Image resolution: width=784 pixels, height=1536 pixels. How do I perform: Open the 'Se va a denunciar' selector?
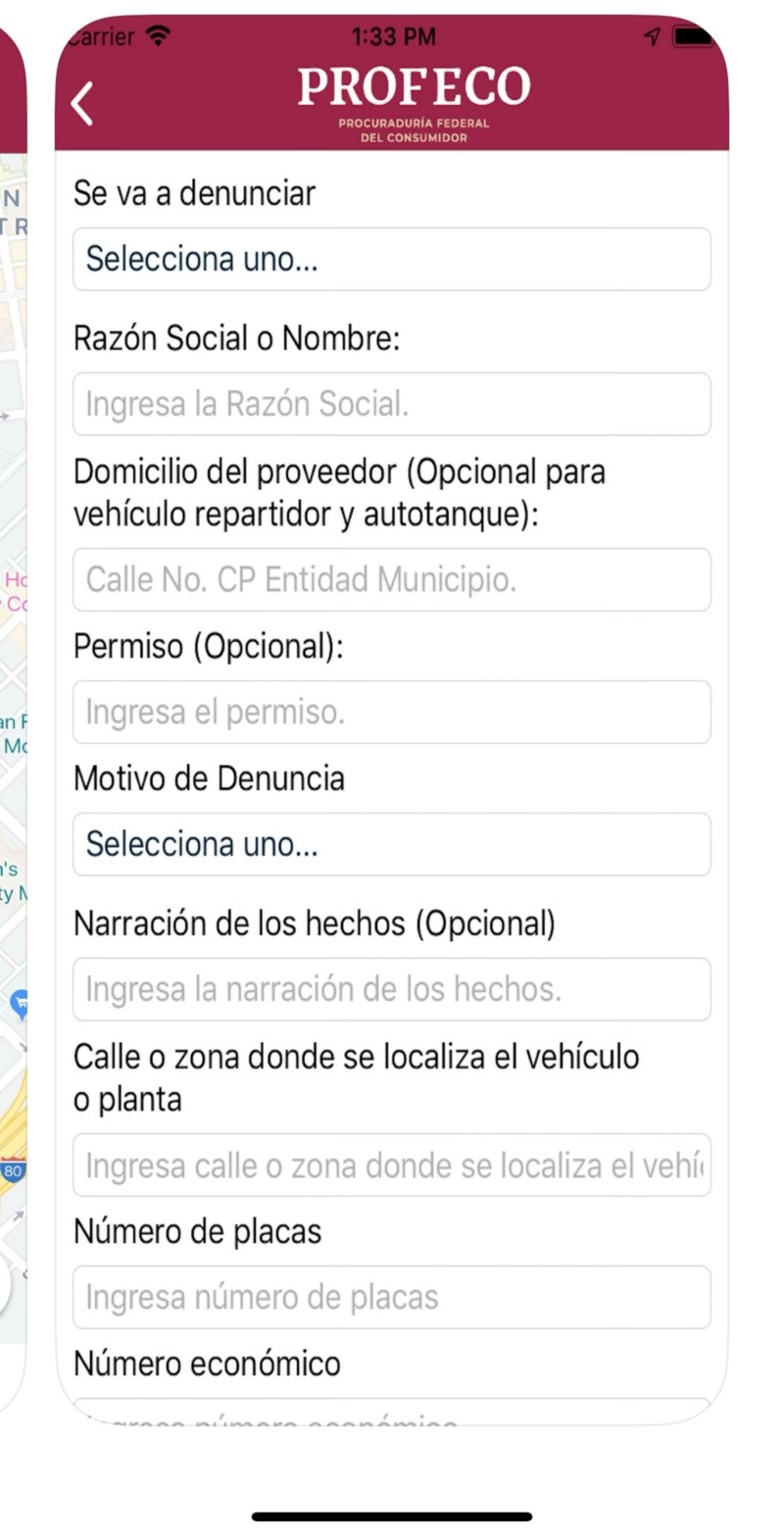pyautogui.click(x=392, y=259)
